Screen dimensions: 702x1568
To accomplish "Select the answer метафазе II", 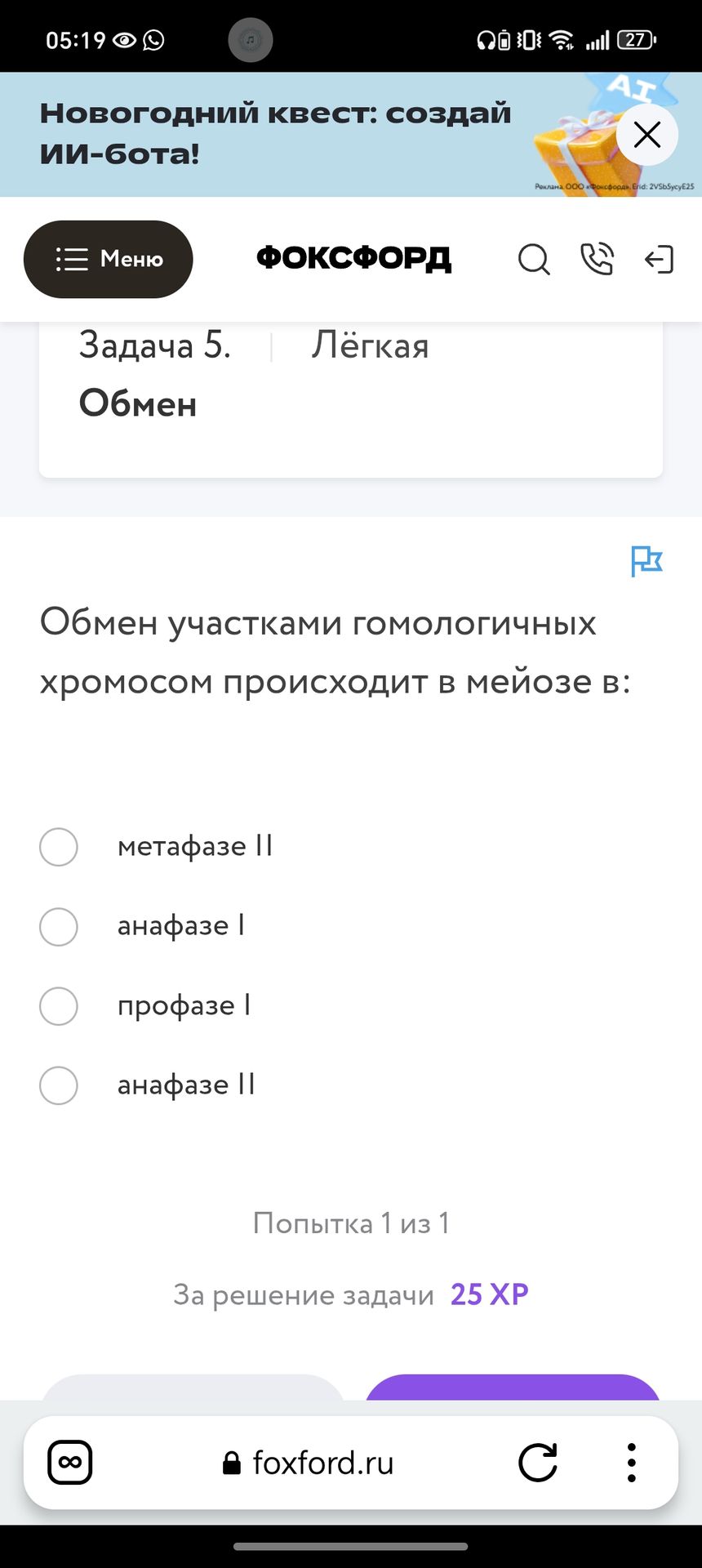I will coord(59,847).
